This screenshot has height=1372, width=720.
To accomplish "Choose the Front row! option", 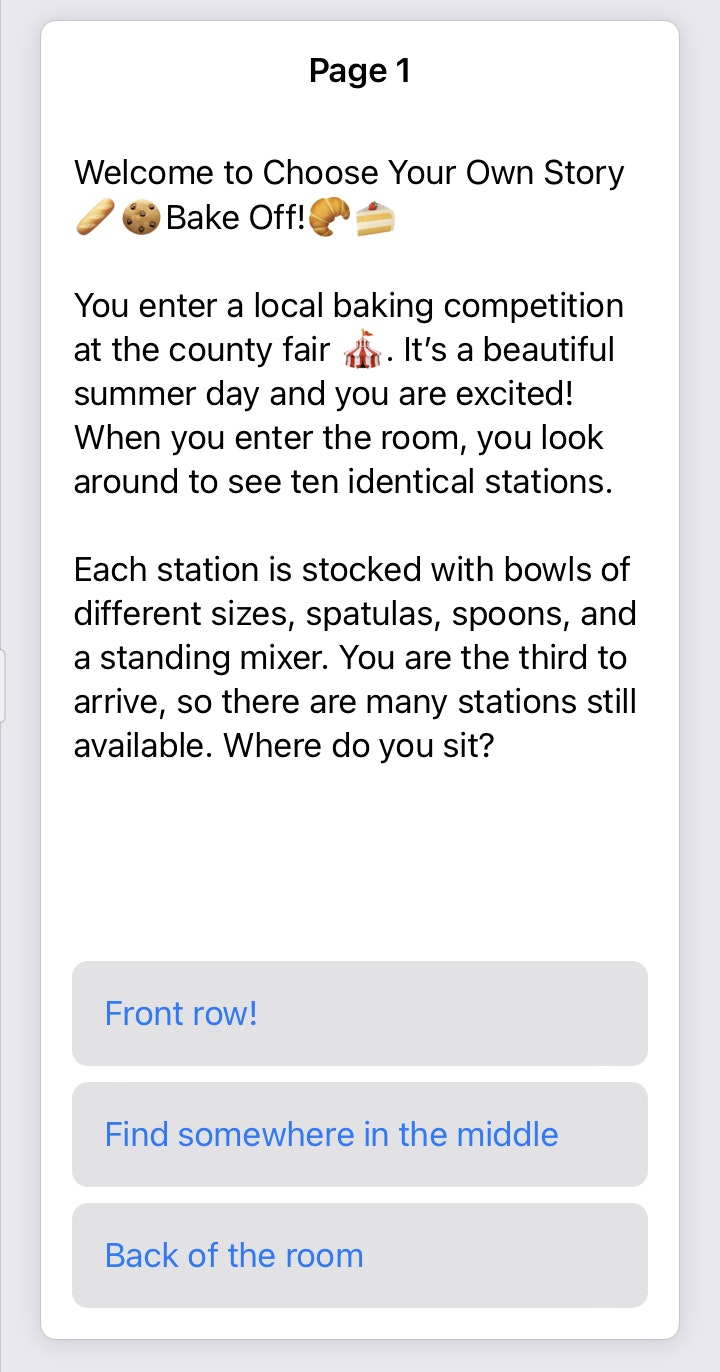I will 359,1013.
